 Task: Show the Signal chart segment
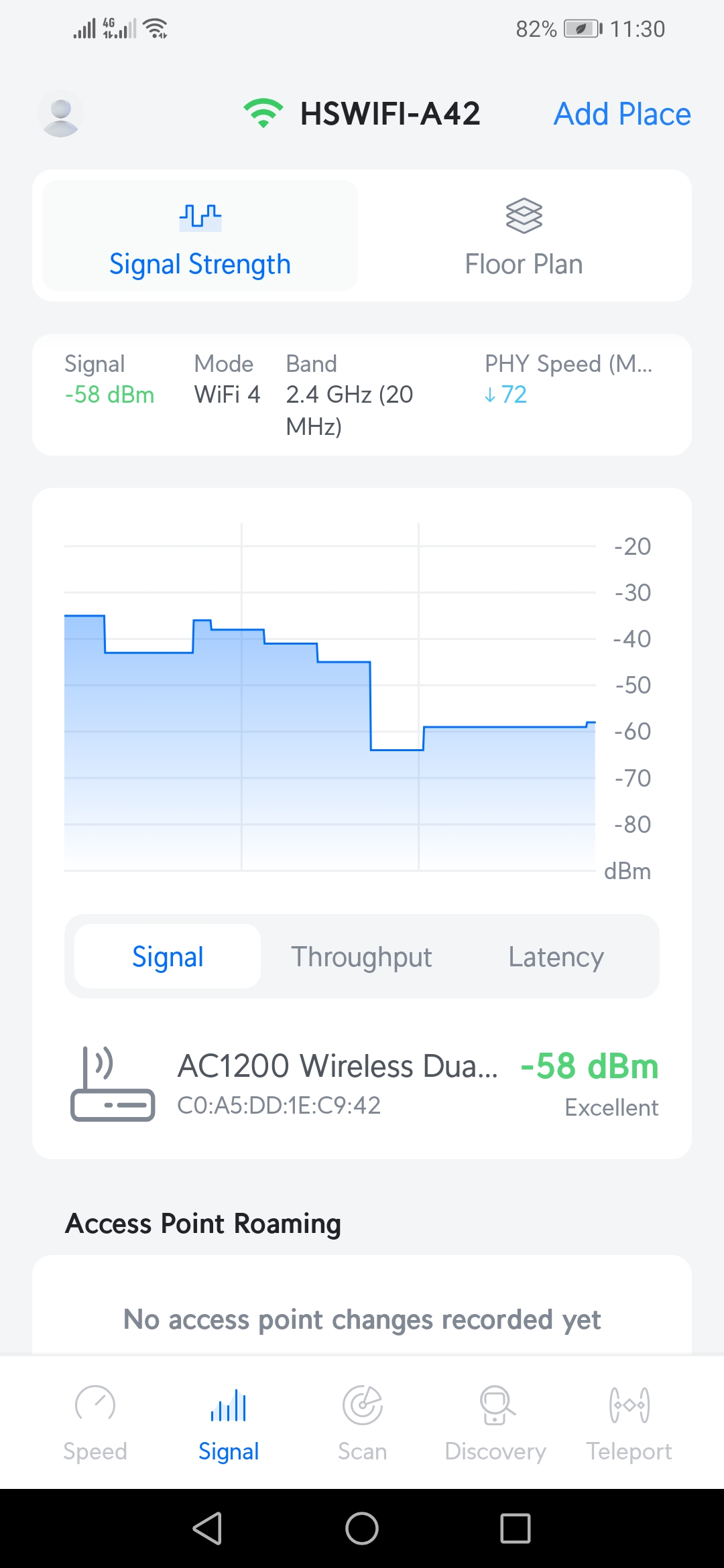pos(168,957)
